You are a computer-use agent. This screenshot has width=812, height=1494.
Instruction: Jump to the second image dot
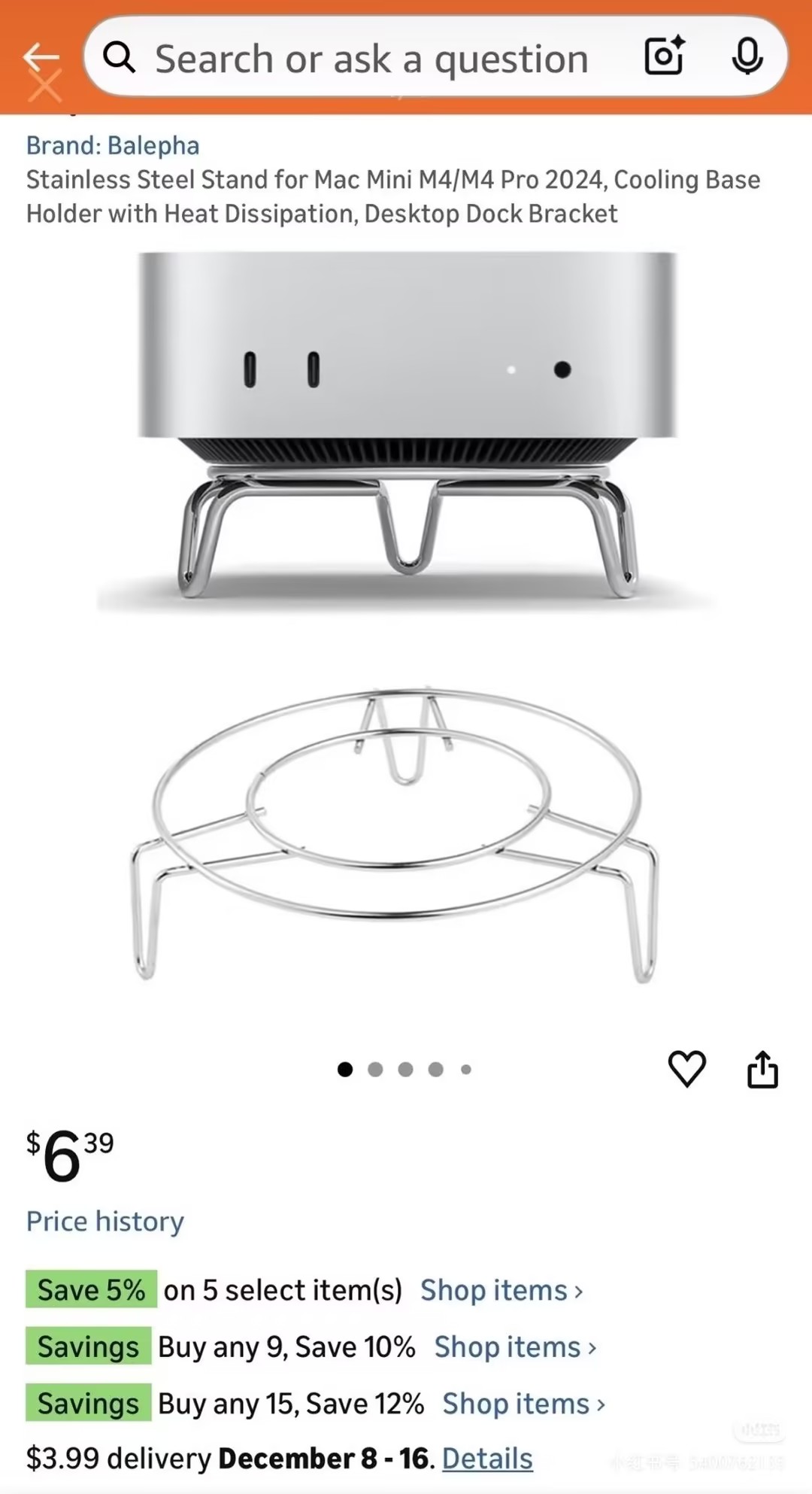[x=375, y=1070]
